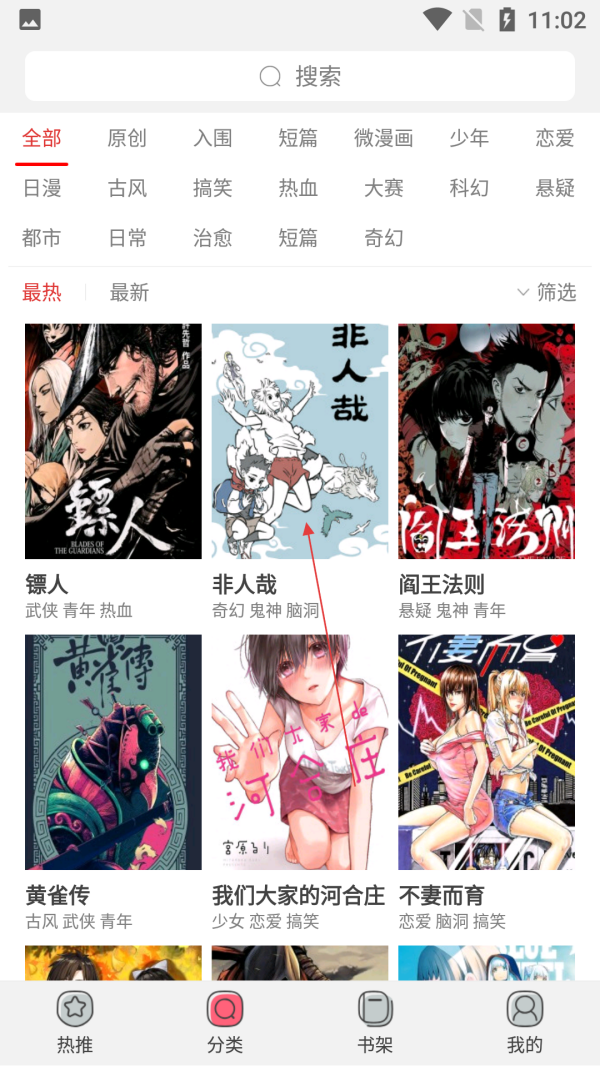The height and width of the screenshot is (1066, 600).
Task: Select the 原创 category
Action: pyautogui.click(x=127, y=138)
